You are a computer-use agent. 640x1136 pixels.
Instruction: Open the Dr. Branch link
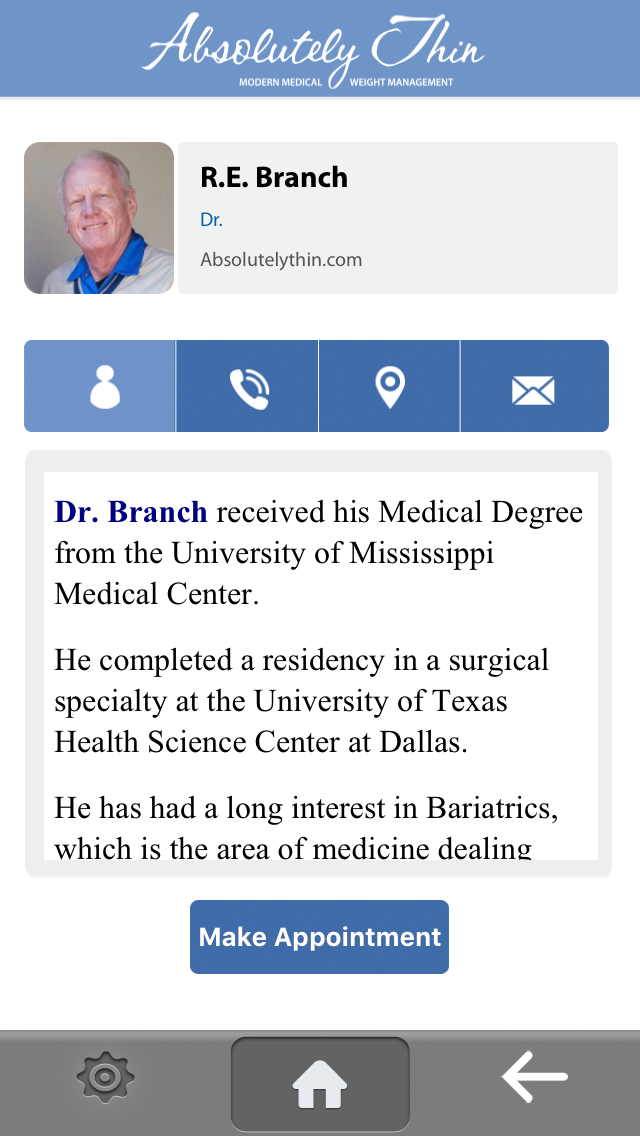click(131, 512)
